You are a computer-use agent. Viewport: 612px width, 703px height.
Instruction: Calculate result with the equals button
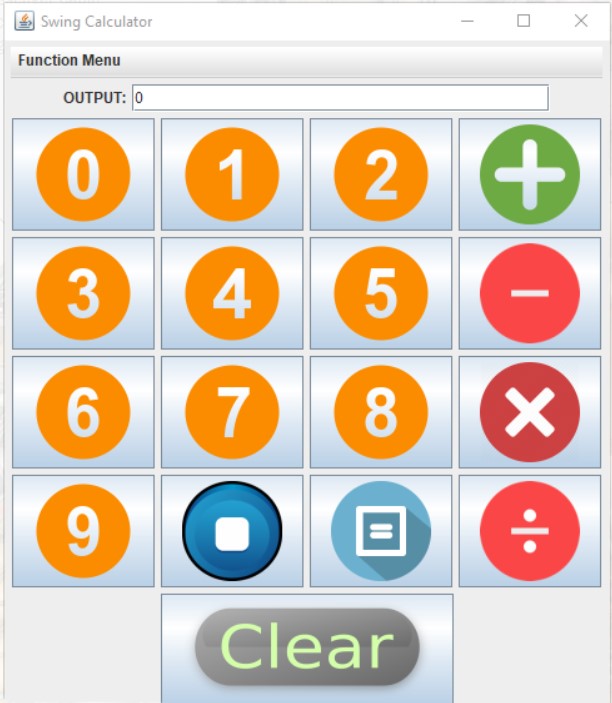381,531
